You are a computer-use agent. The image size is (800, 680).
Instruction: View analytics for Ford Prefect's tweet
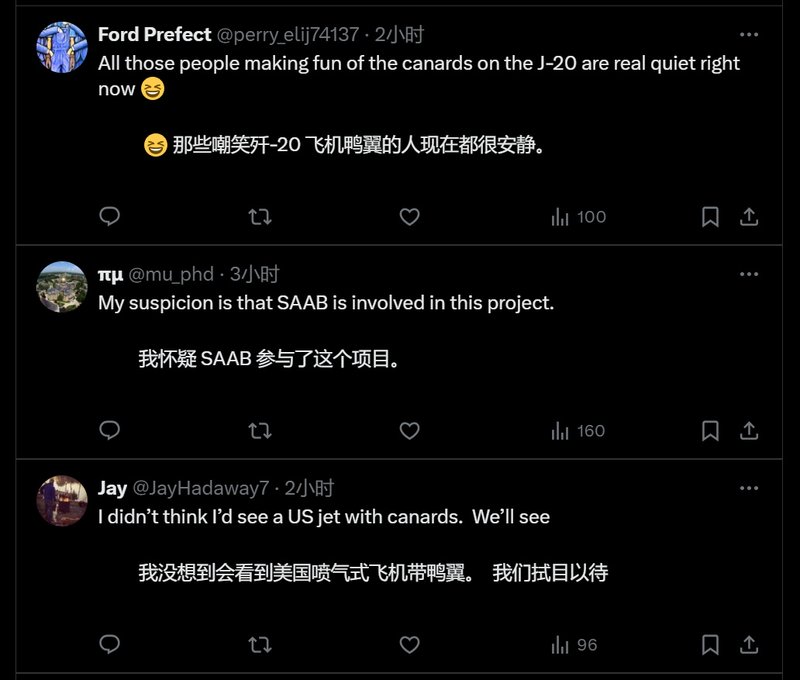pyautogui.click(x=578, y=216)
